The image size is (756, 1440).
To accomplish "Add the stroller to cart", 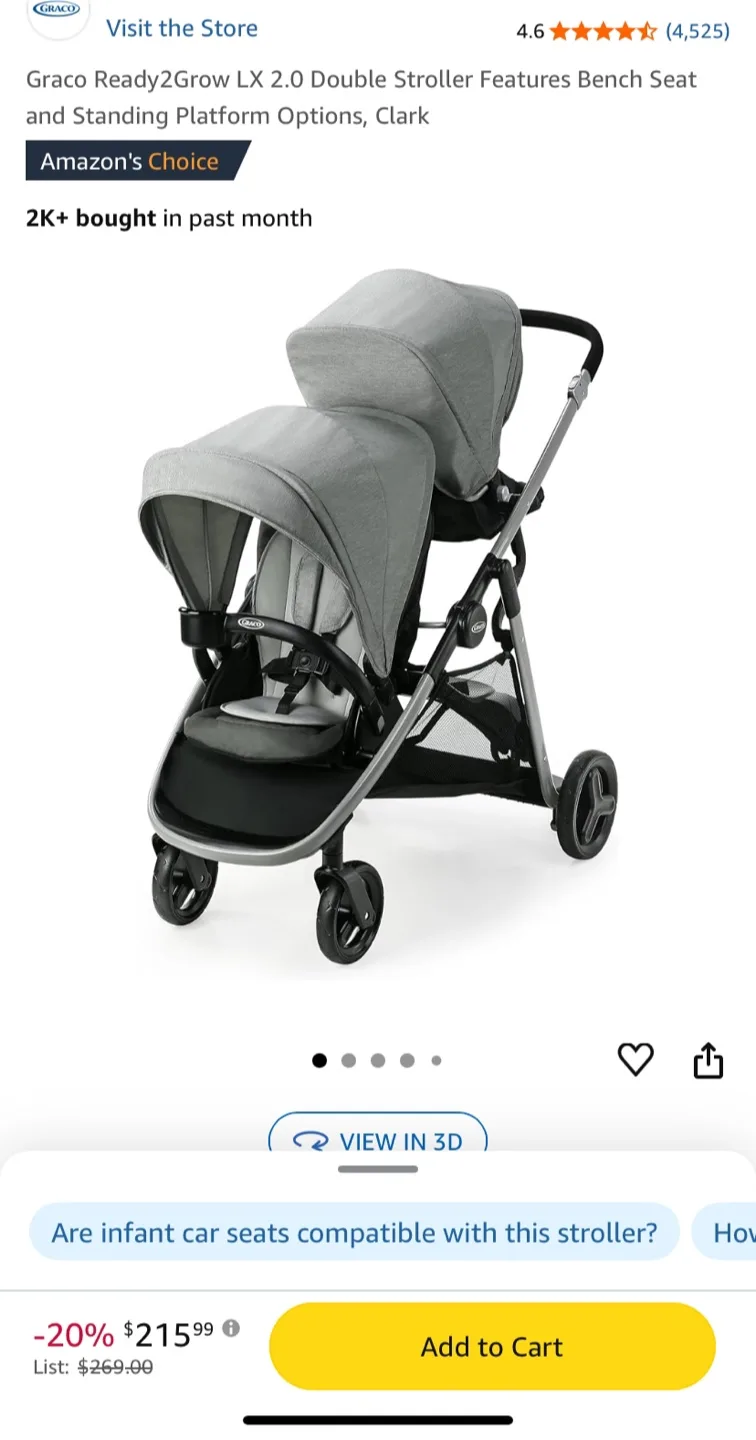I will (x=492, y=1346).
